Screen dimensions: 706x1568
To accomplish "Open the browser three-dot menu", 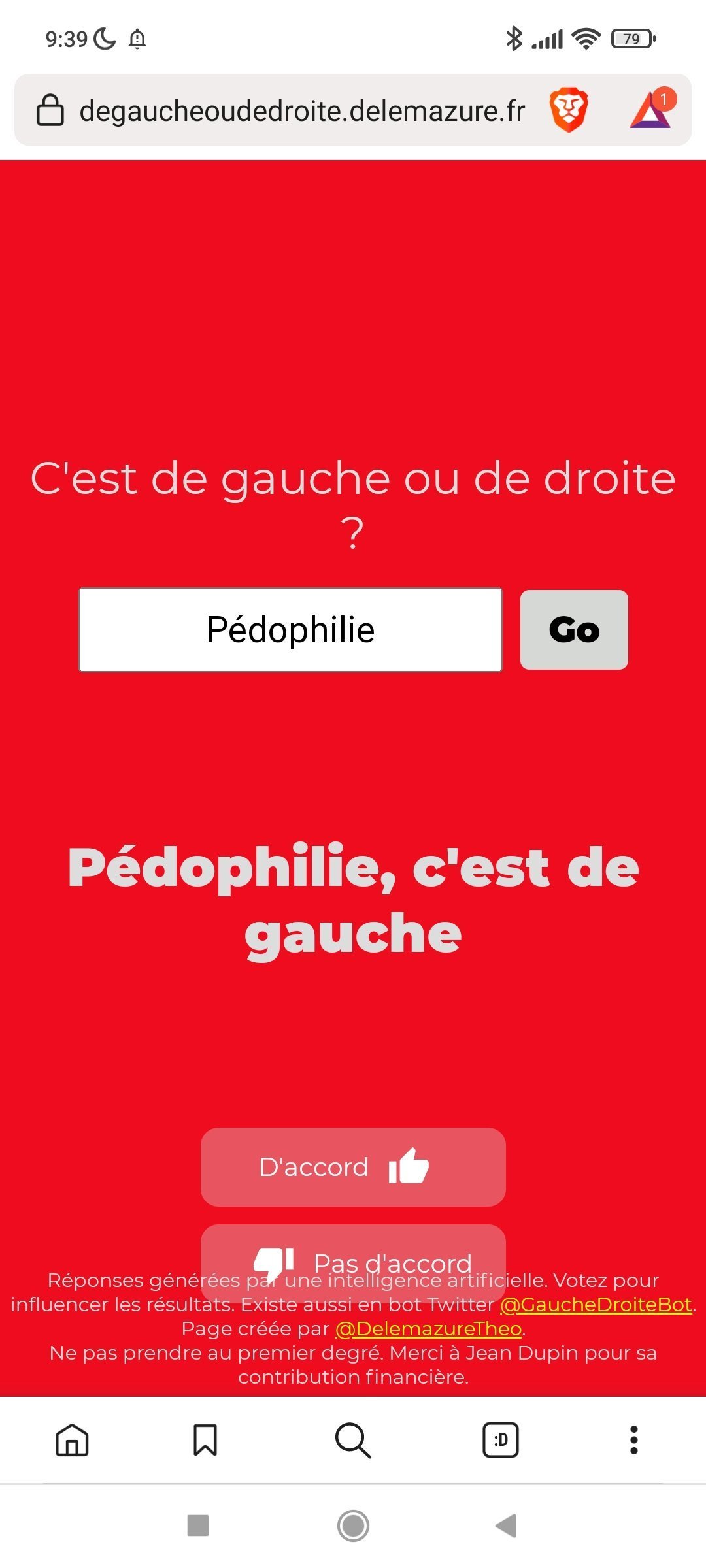I will point(633,1441).
